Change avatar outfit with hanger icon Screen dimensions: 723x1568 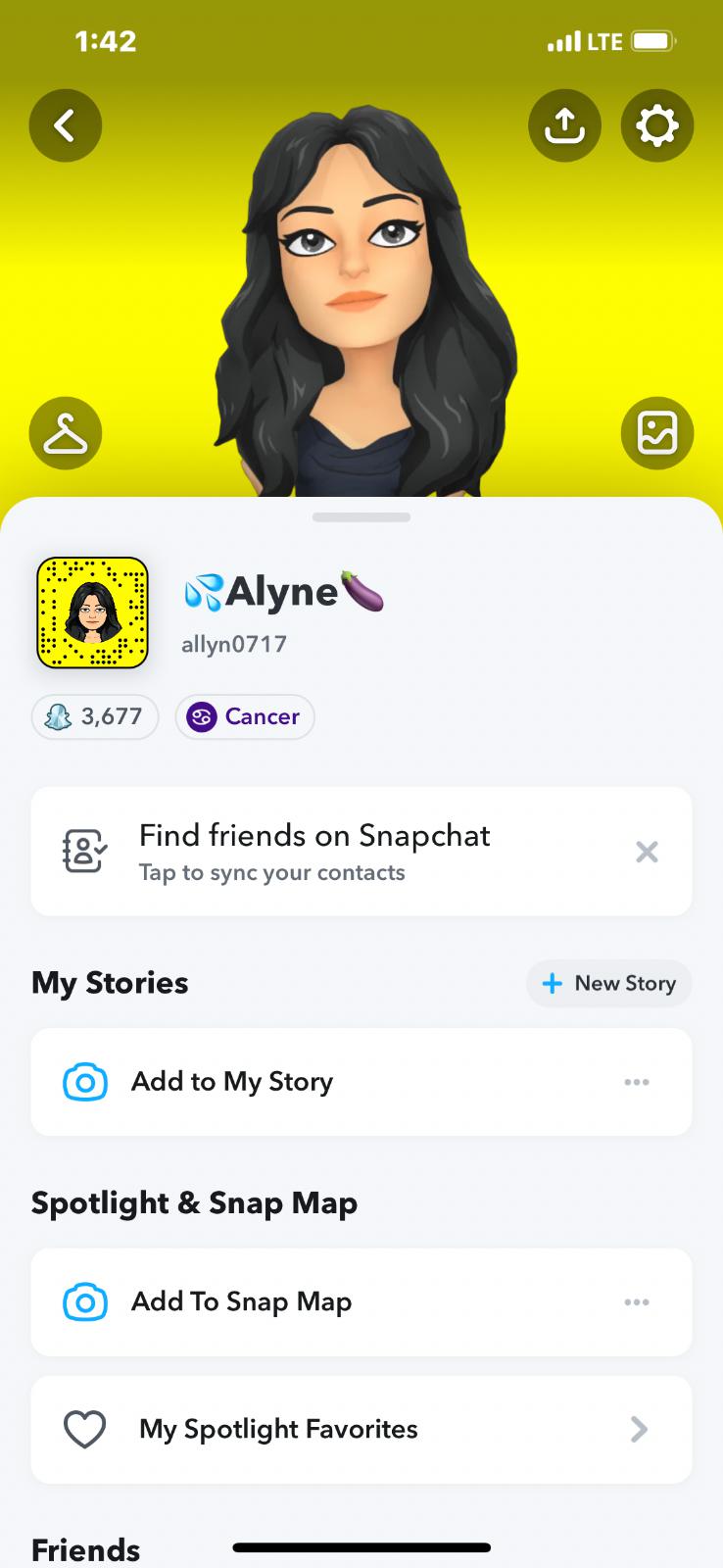point(66,433)
